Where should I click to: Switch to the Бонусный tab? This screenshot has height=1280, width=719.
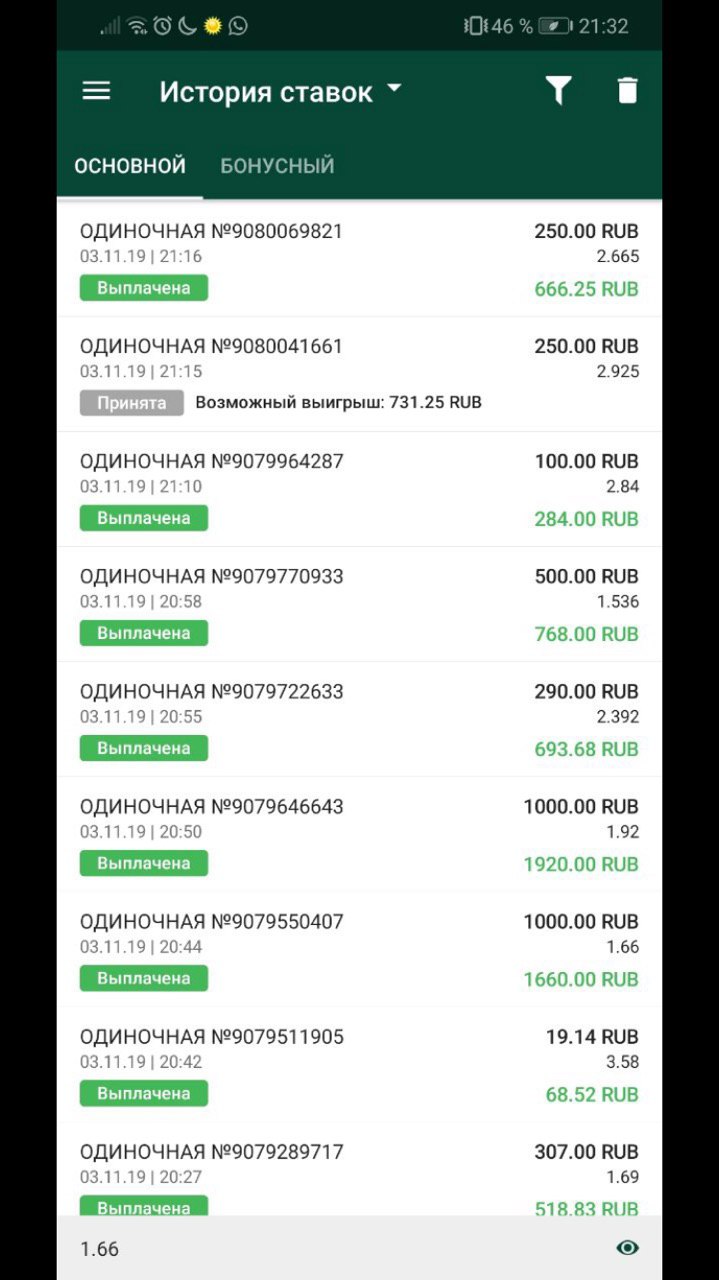coord(277,166)
